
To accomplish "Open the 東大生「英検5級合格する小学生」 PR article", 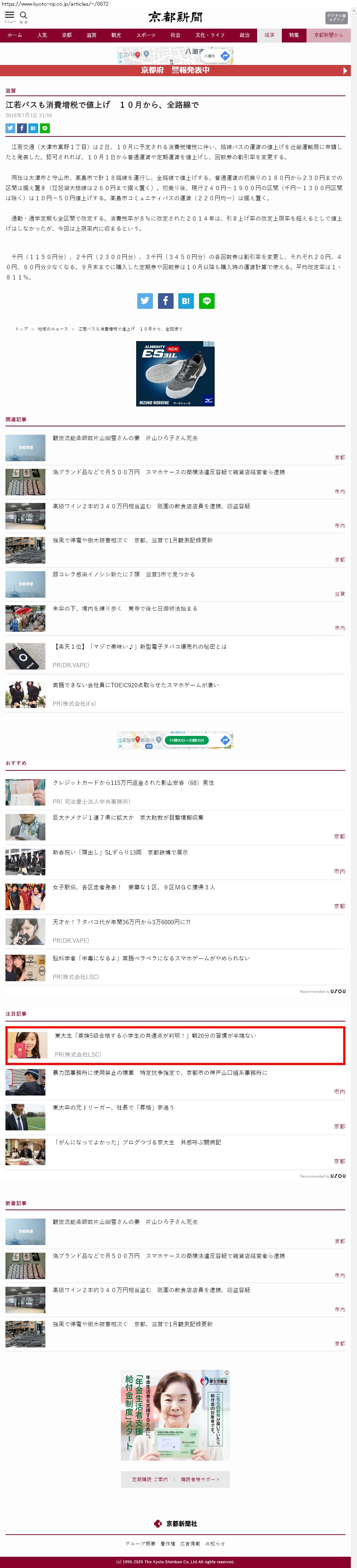I will pyautogui.click(x=155, y=1035).
